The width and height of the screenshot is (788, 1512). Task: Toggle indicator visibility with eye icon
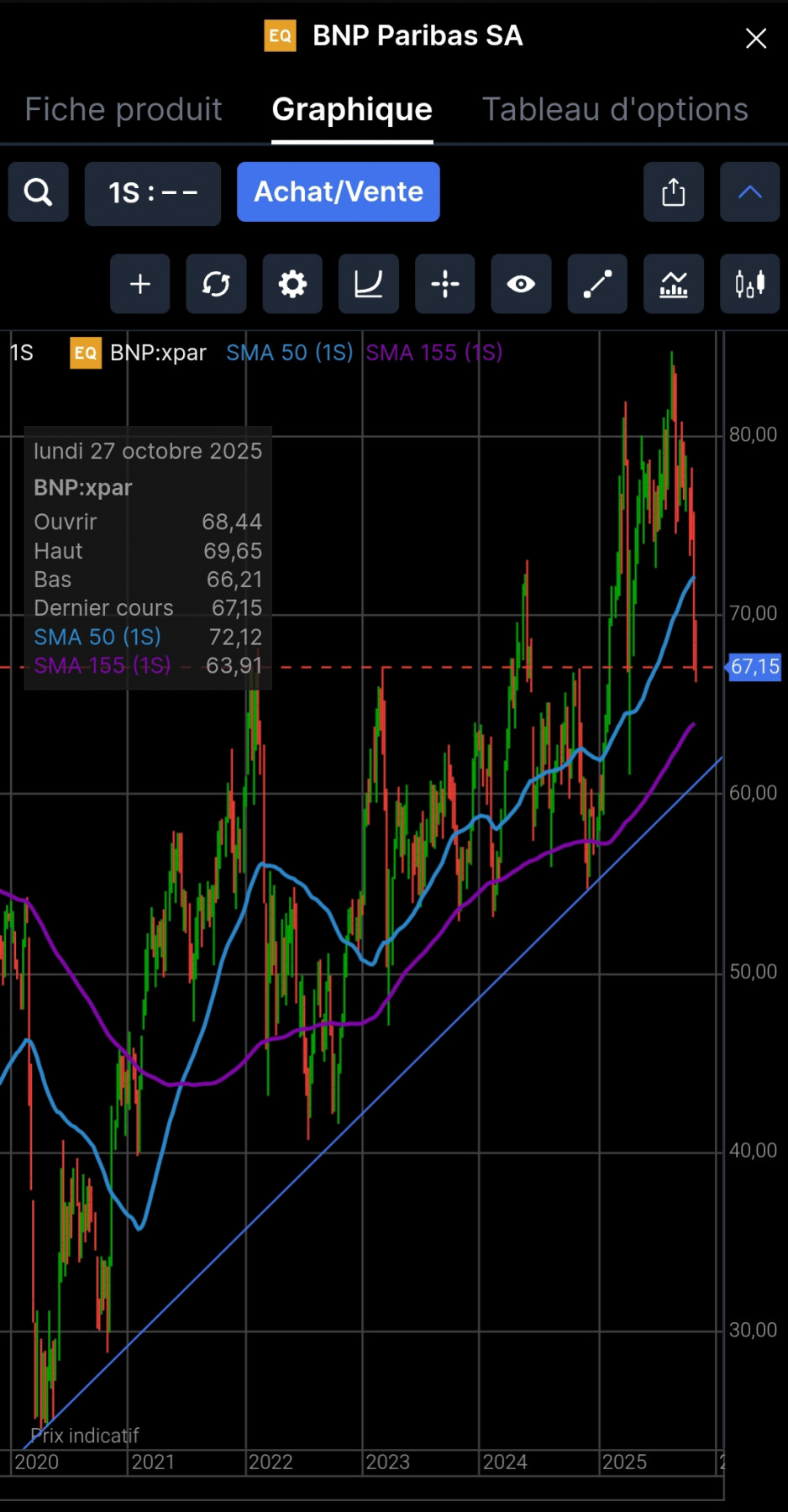[521, 284]
